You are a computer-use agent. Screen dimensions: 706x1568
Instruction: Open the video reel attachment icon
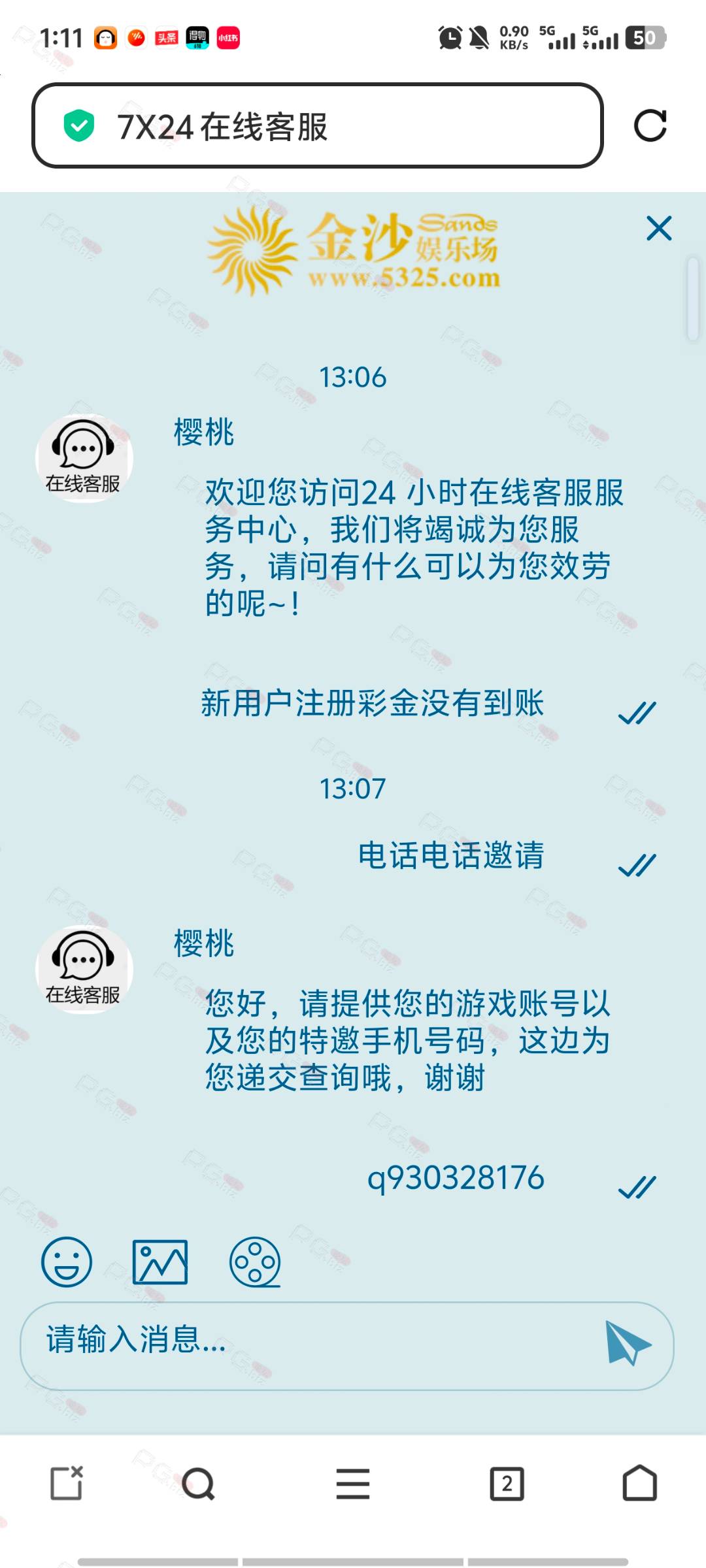(x=255, y=1262)
